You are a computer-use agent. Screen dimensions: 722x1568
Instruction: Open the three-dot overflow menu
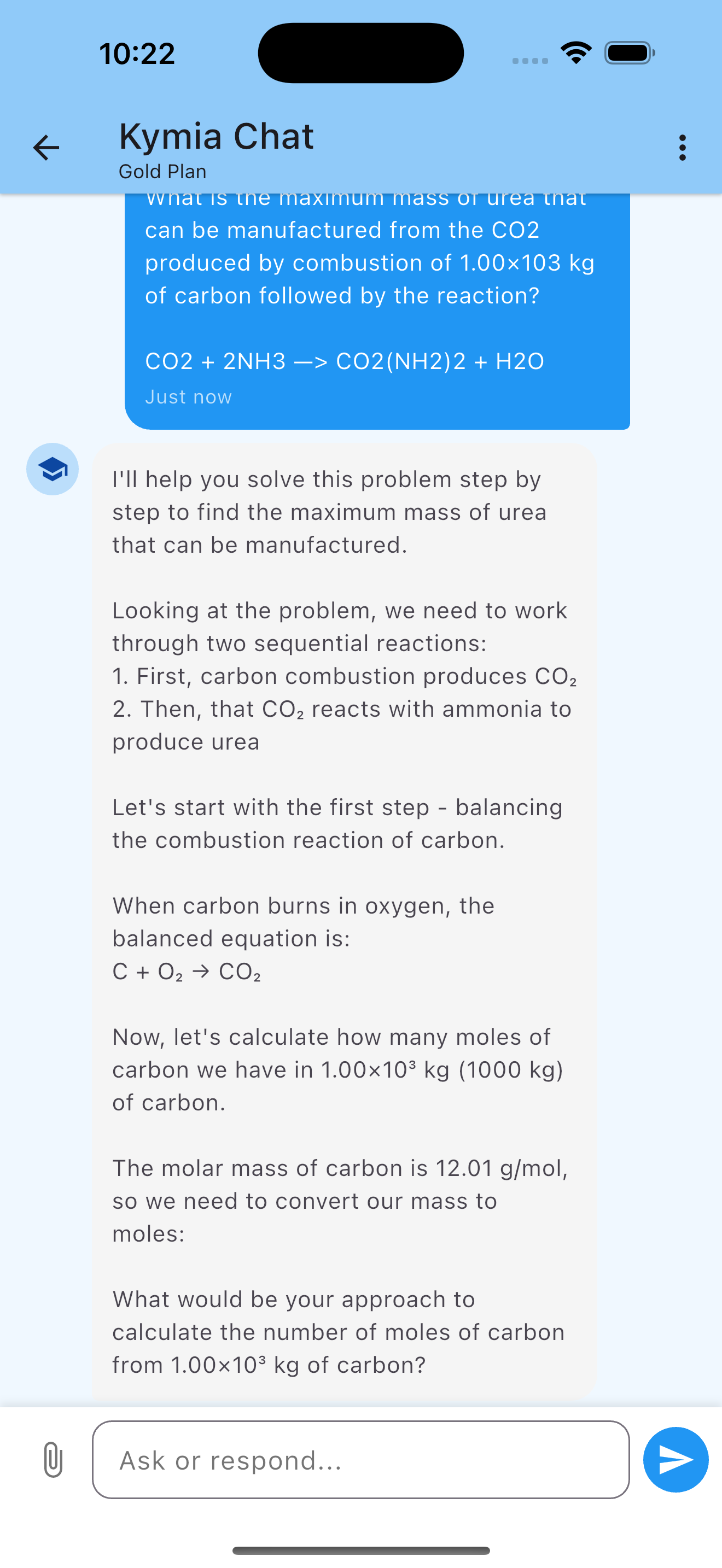pos(682,148)
